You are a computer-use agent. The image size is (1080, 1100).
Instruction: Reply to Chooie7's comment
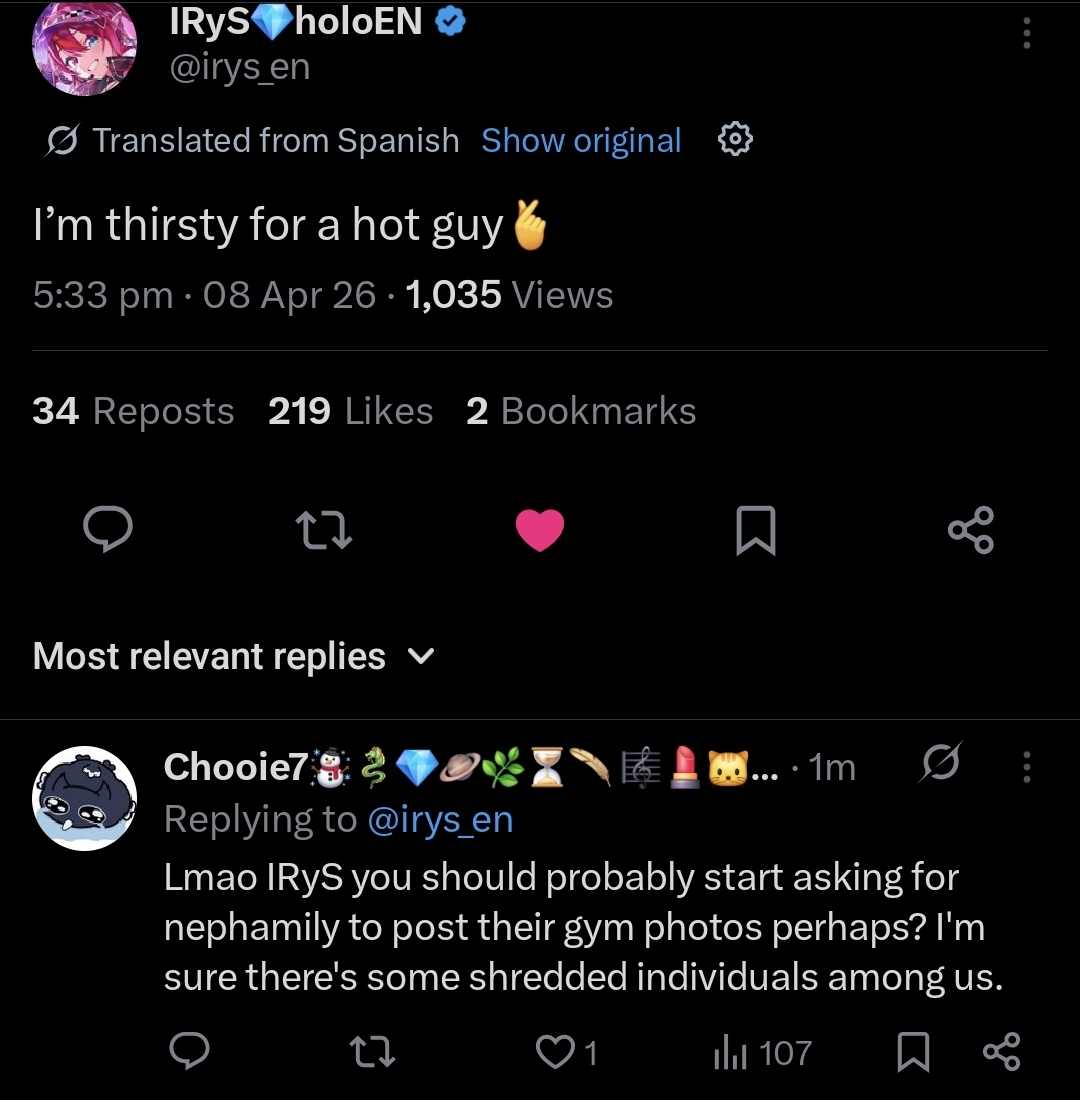187,1052
